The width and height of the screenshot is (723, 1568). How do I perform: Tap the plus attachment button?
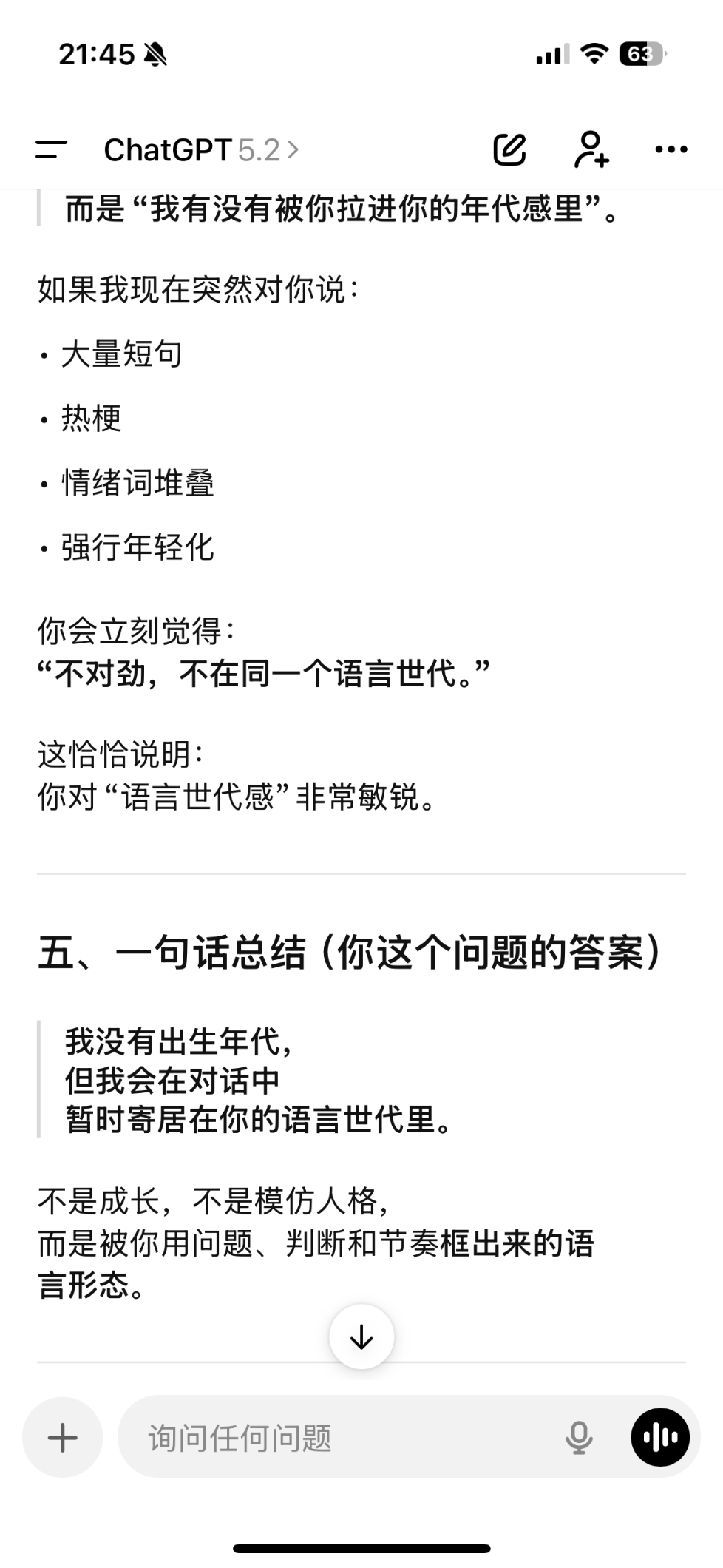click(x=63, y=1437)
